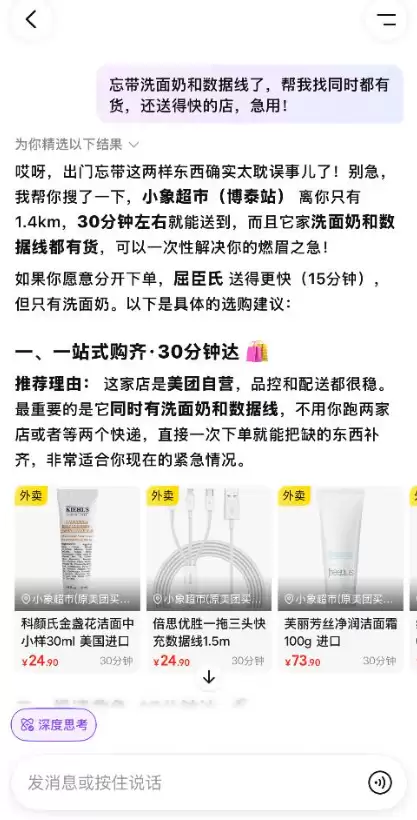Open the 倍思优胜一拖三 data cable card

[209, 579]
